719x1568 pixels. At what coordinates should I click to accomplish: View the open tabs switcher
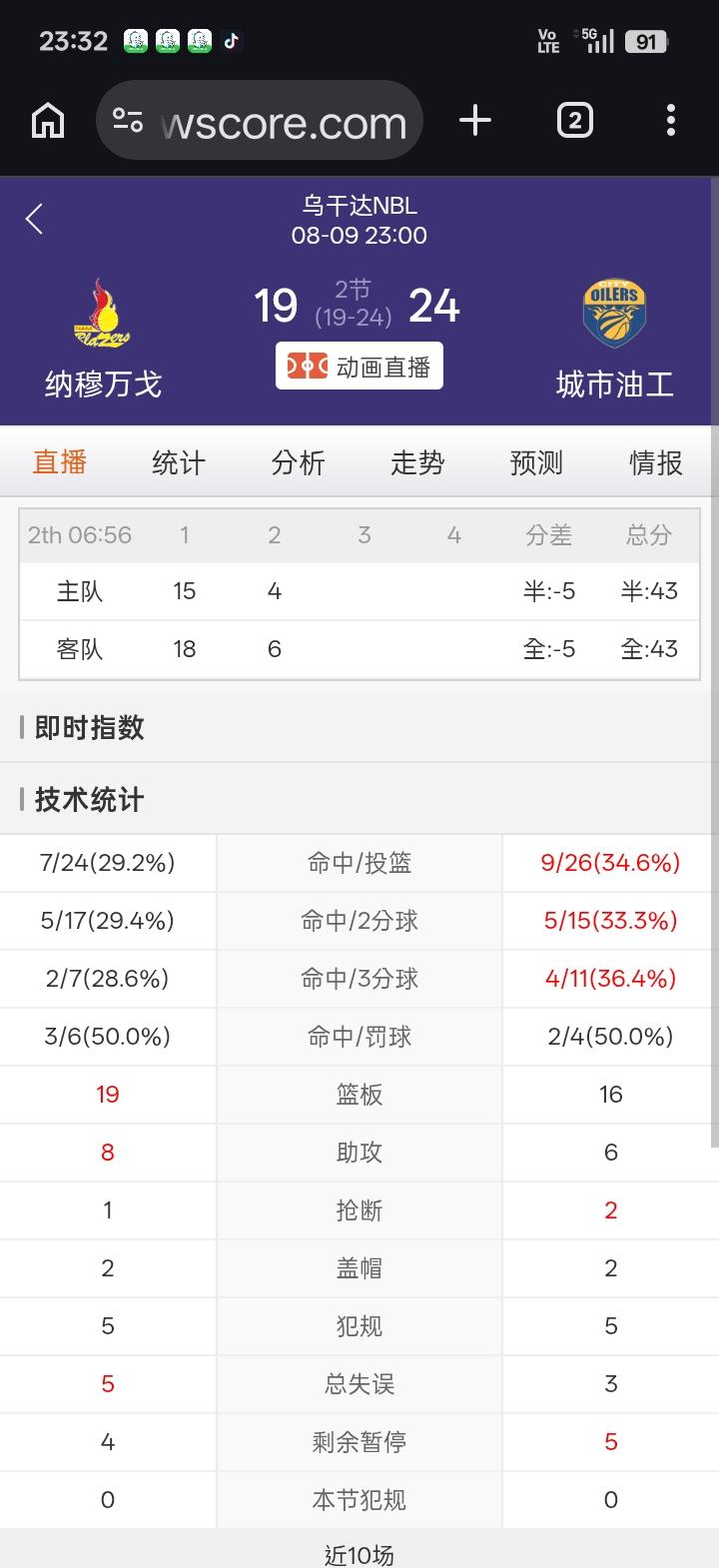tap(574, 121)
